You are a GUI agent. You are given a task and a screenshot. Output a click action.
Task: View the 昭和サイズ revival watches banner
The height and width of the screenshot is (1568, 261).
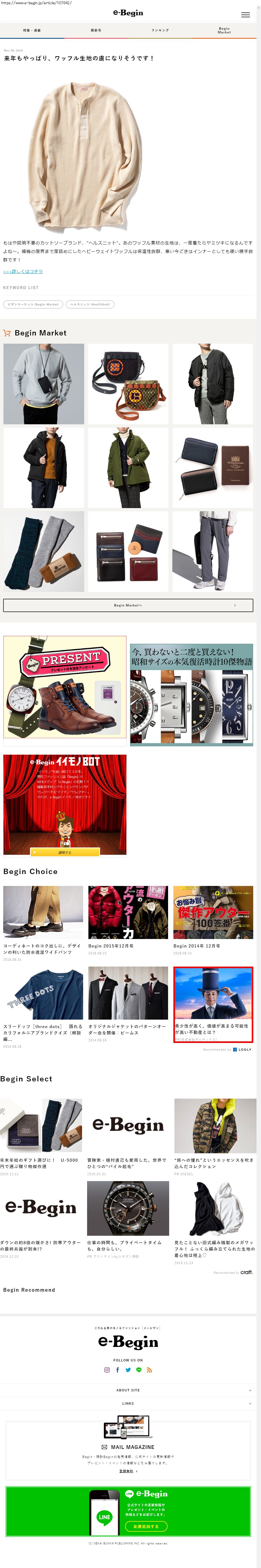[x=191, y=695]
